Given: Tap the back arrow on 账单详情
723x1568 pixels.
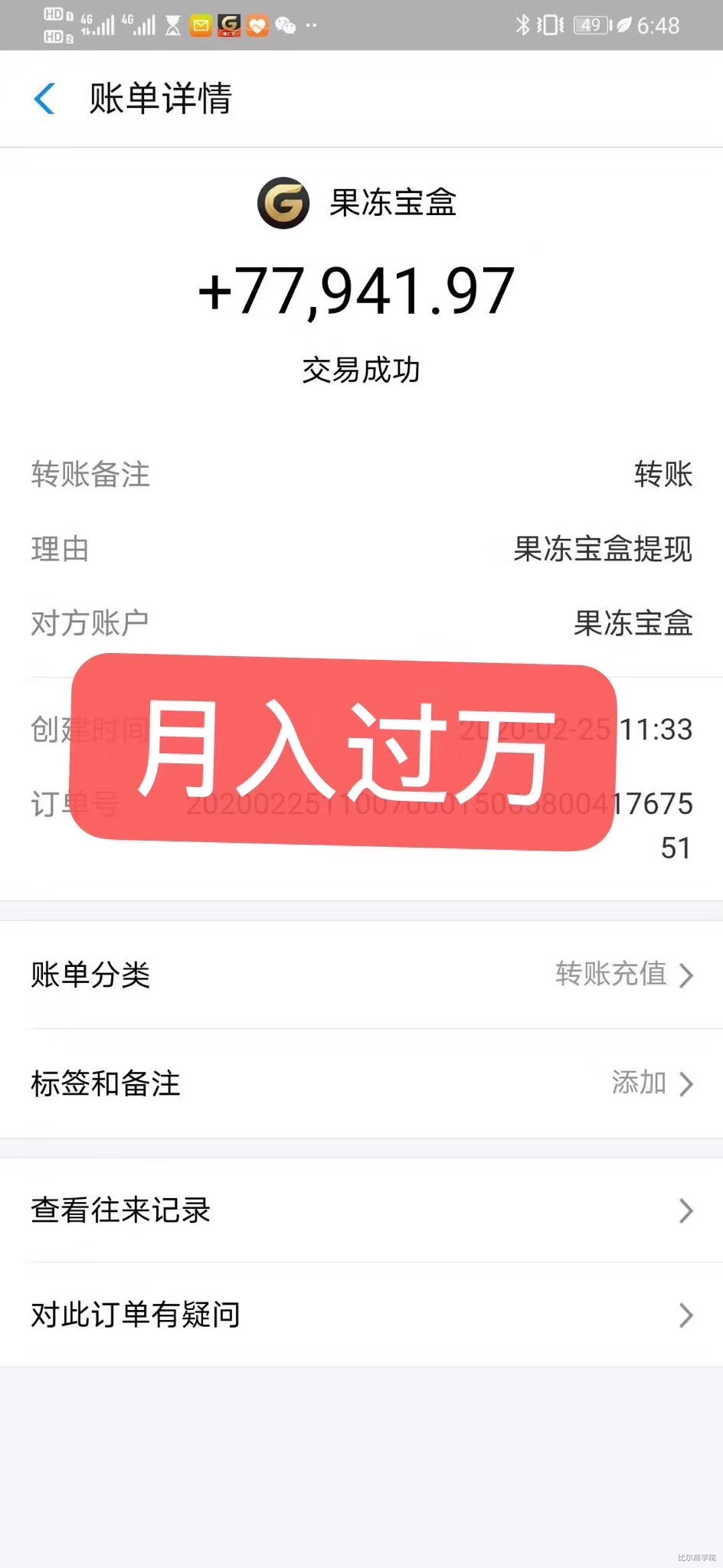Looking at the screenshot, I should coord(45,99).
